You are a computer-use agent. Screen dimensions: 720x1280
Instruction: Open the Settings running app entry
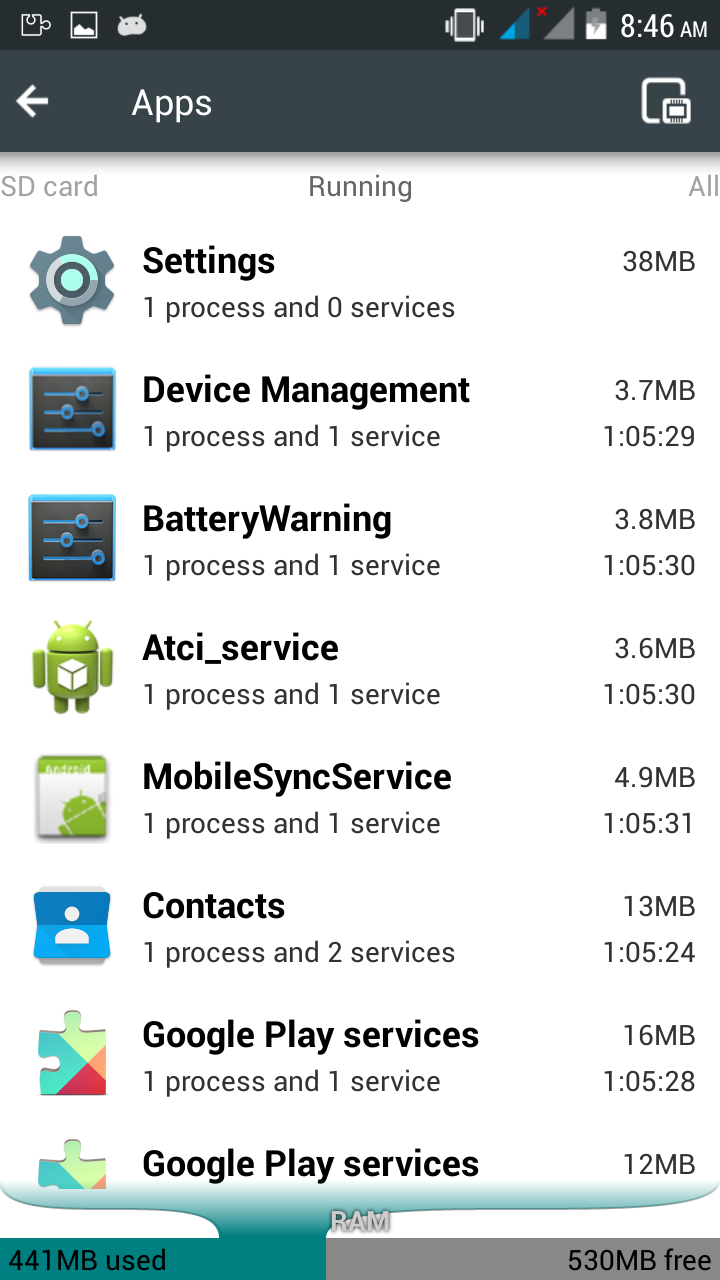(x=360, y=282)
